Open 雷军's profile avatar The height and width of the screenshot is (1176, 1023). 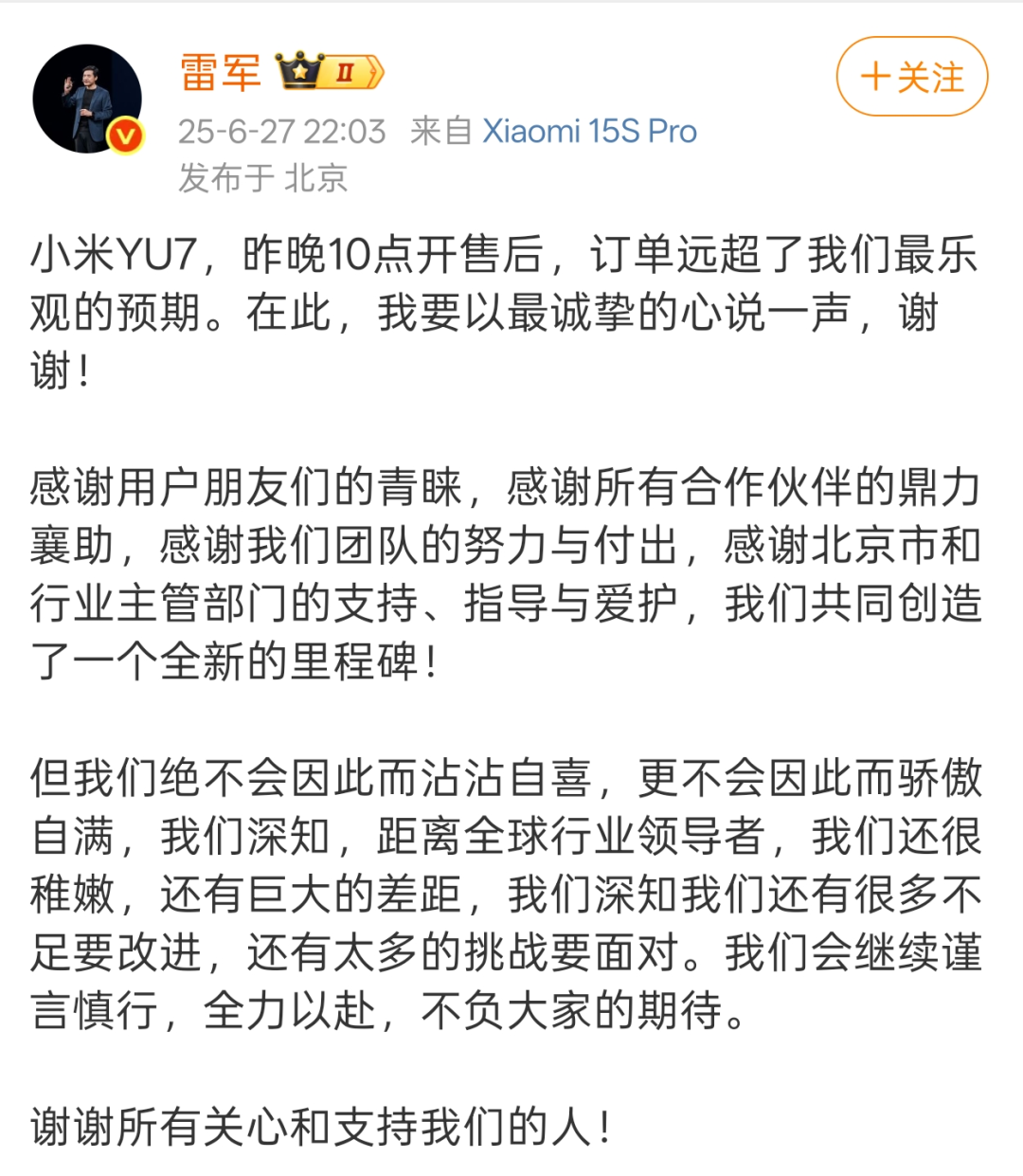click(x=87, y=99)
